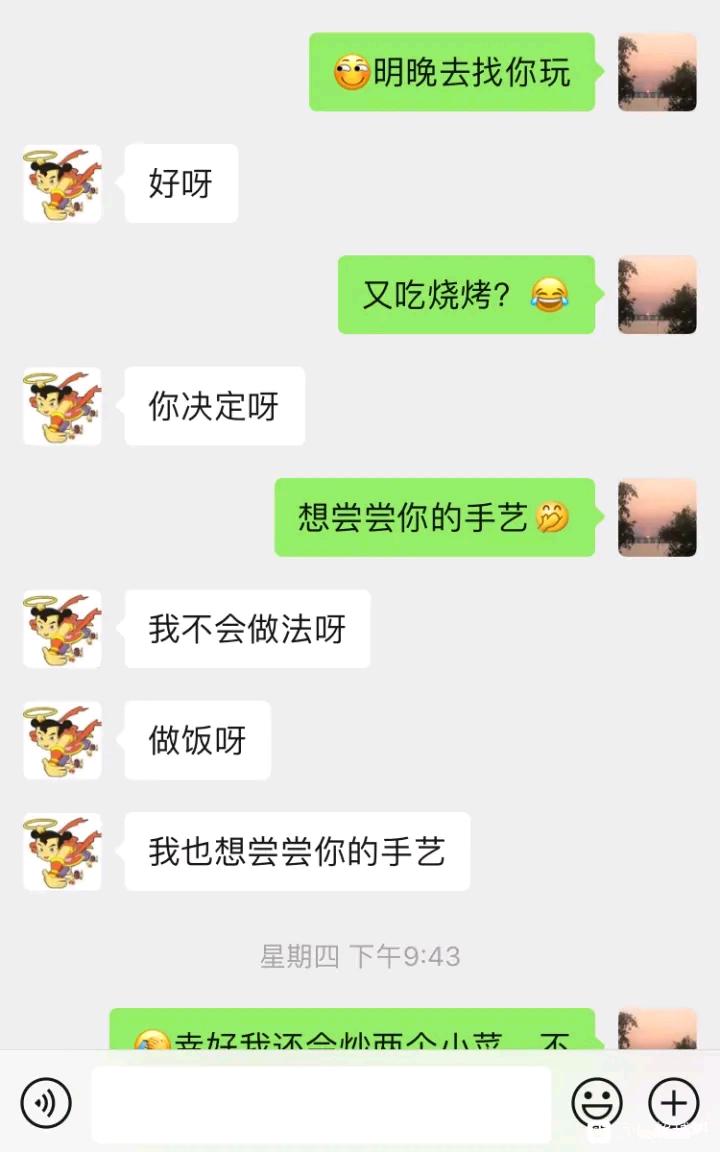Open the emoji sticker panel

point(597,1104)
